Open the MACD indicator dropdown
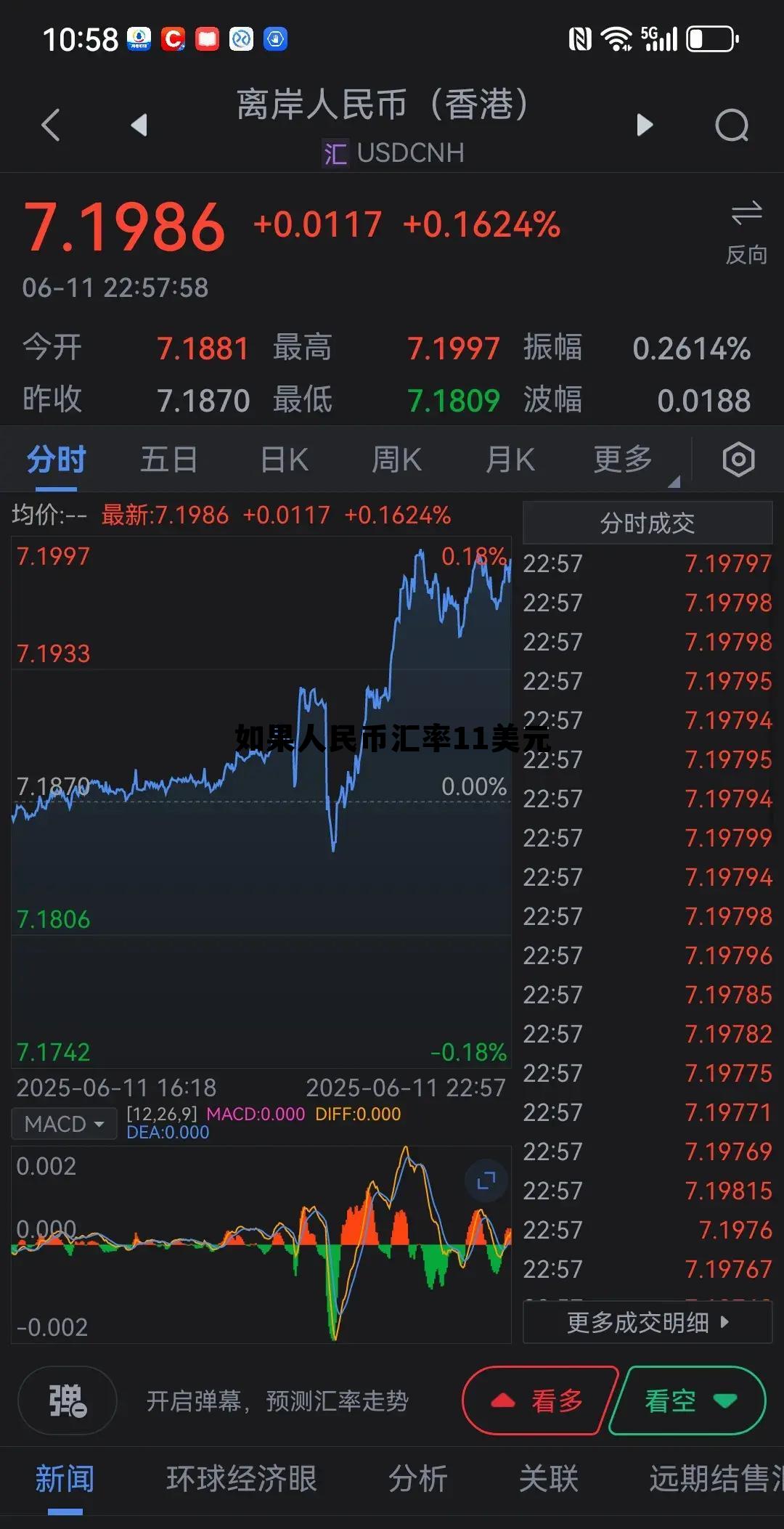The height and width of the screenshot is (1529, 784). click(x=64, y=1123)
